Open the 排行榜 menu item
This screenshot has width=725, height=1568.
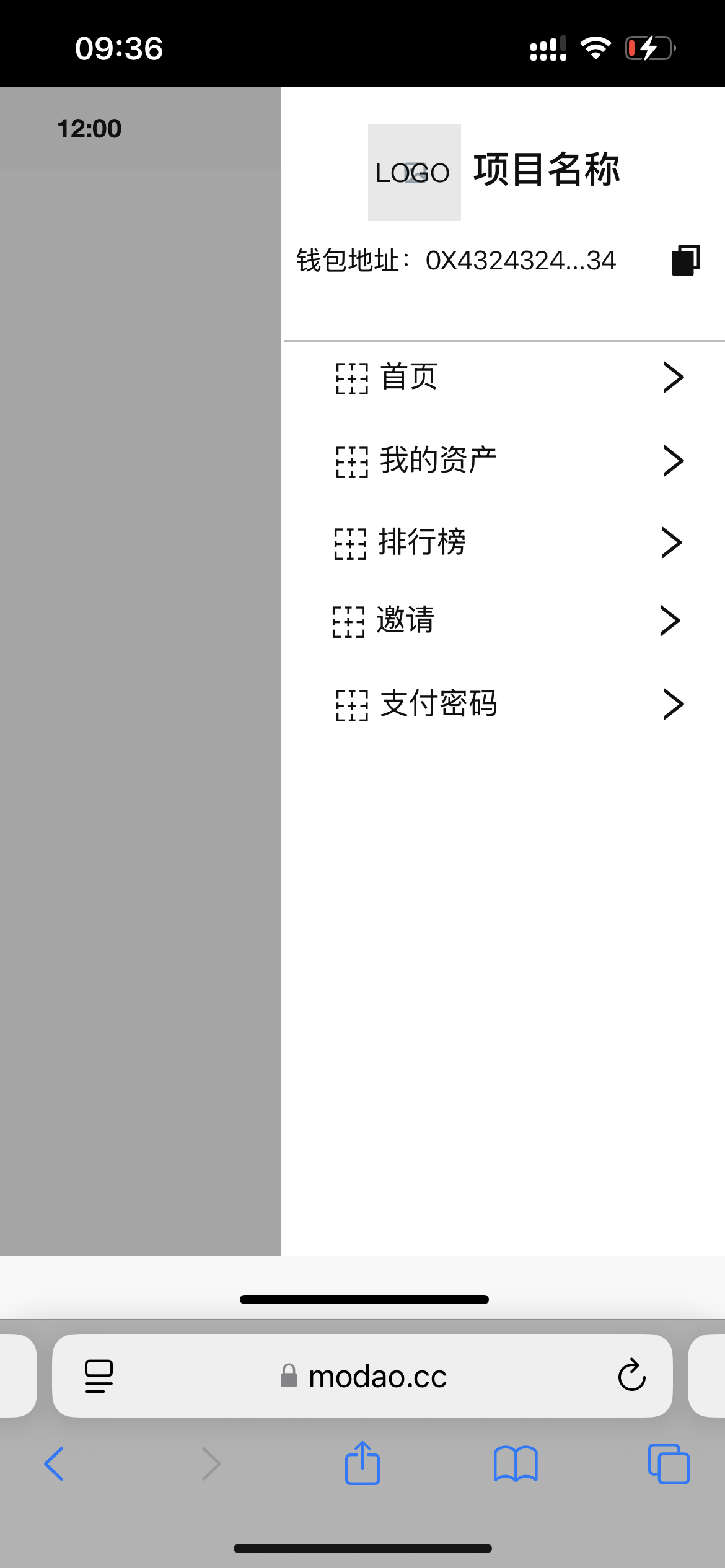click(423, 542)
